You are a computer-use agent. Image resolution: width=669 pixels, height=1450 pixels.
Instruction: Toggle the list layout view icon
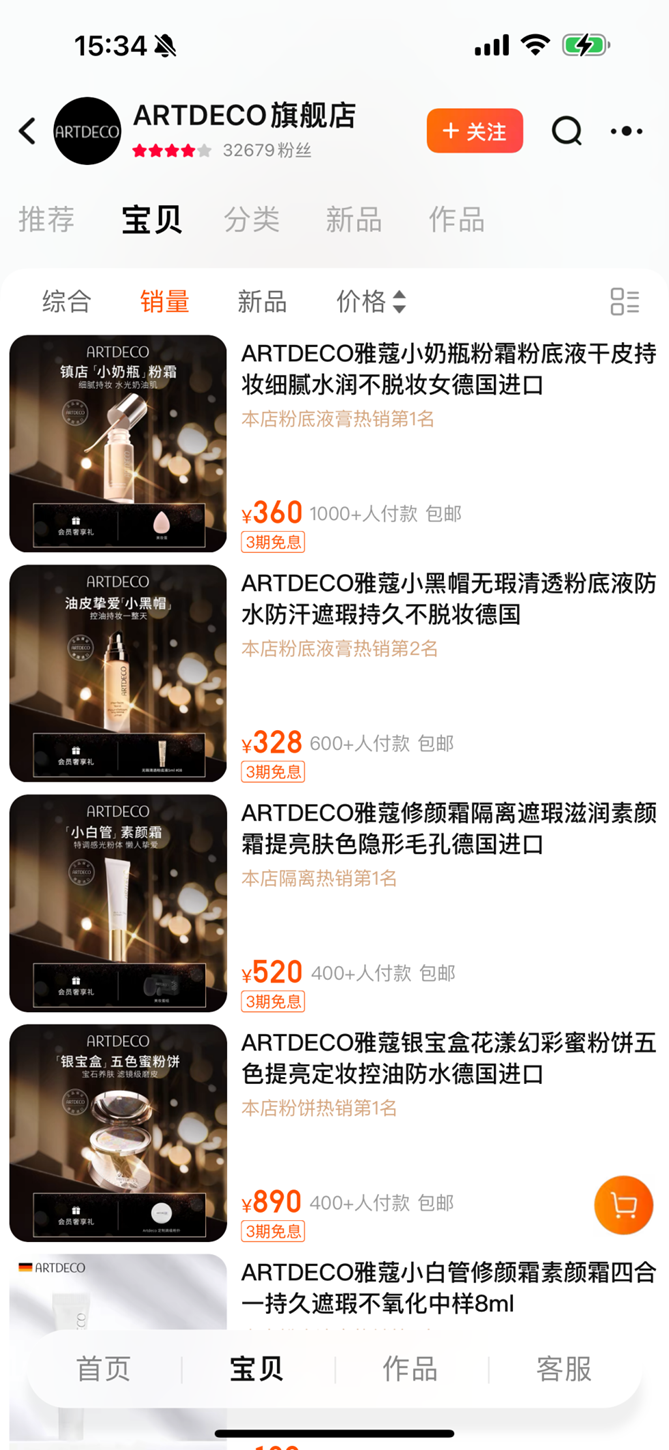coord(624,301)
